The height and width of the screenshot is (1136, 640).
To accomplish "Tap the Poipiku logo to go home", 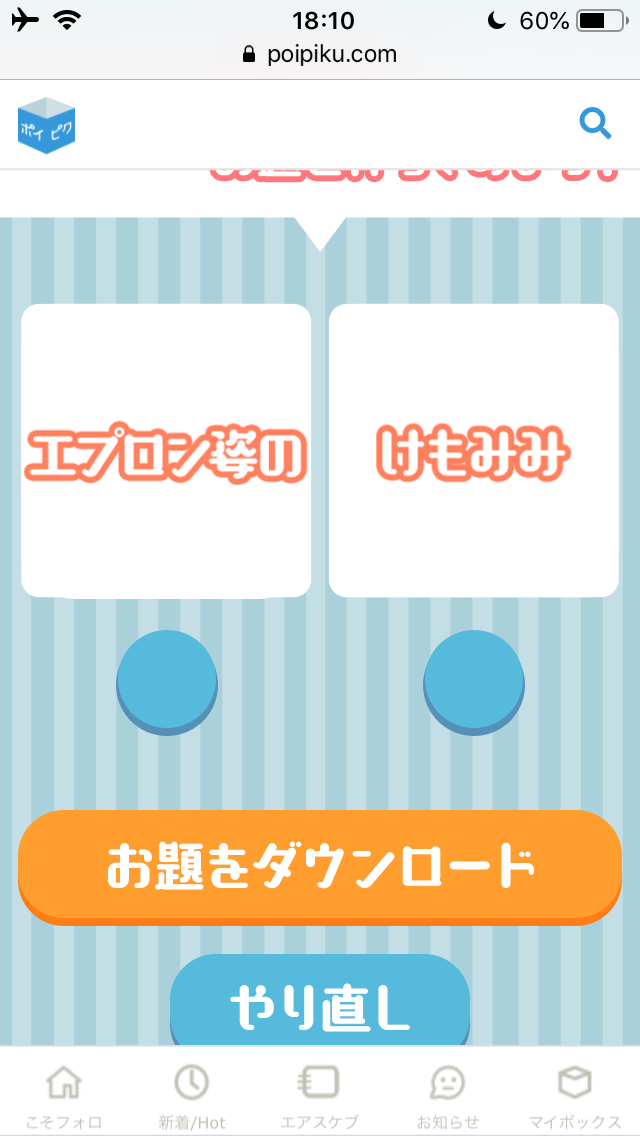I will point(47,125).
